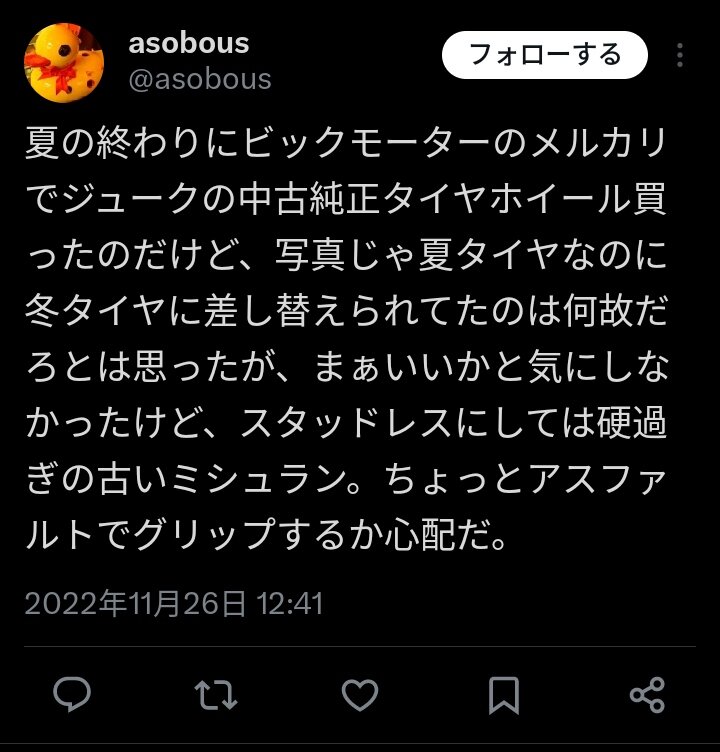Open the three-dot overflow menu
The height and width of the screenshot is (752, 720).
[x=680, y=55]
